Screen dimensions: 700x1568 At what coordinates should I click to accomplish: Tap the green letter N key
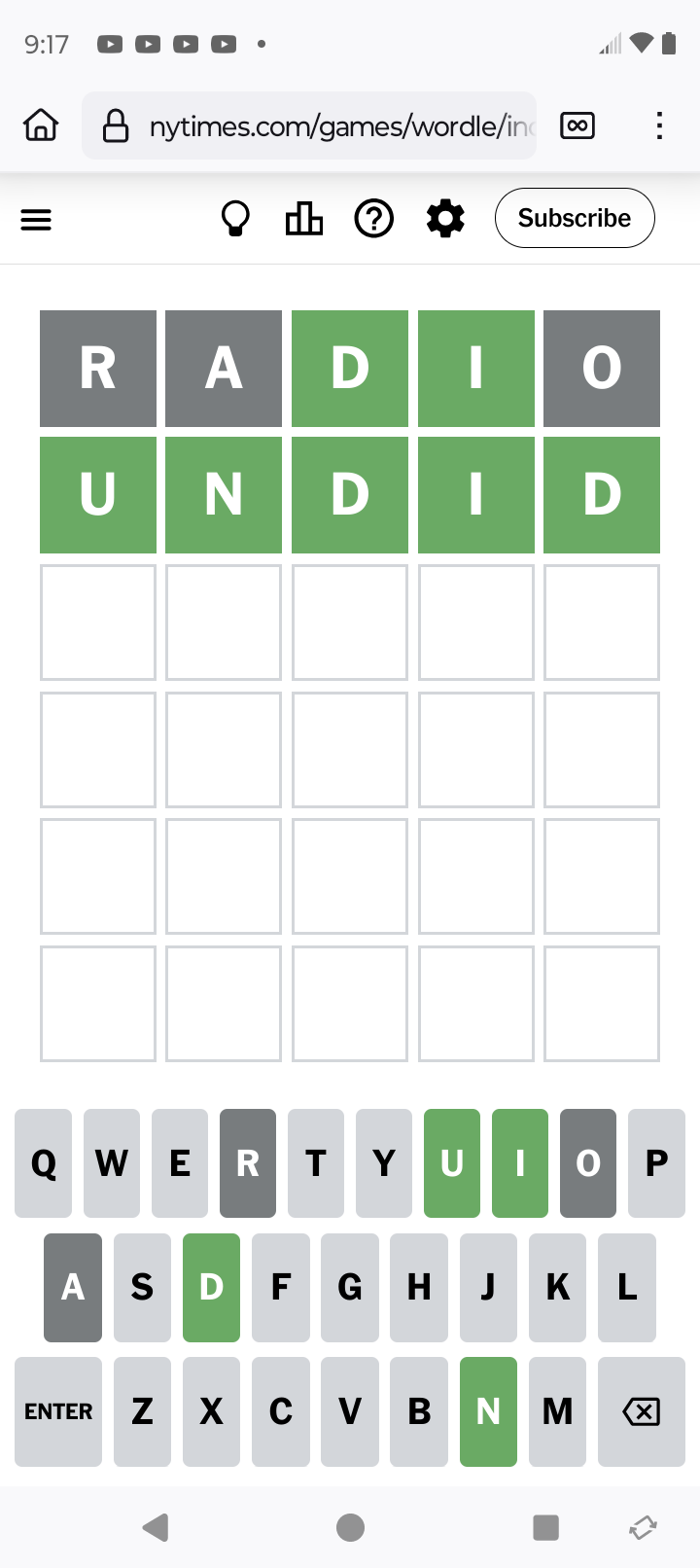(488, 1411)
